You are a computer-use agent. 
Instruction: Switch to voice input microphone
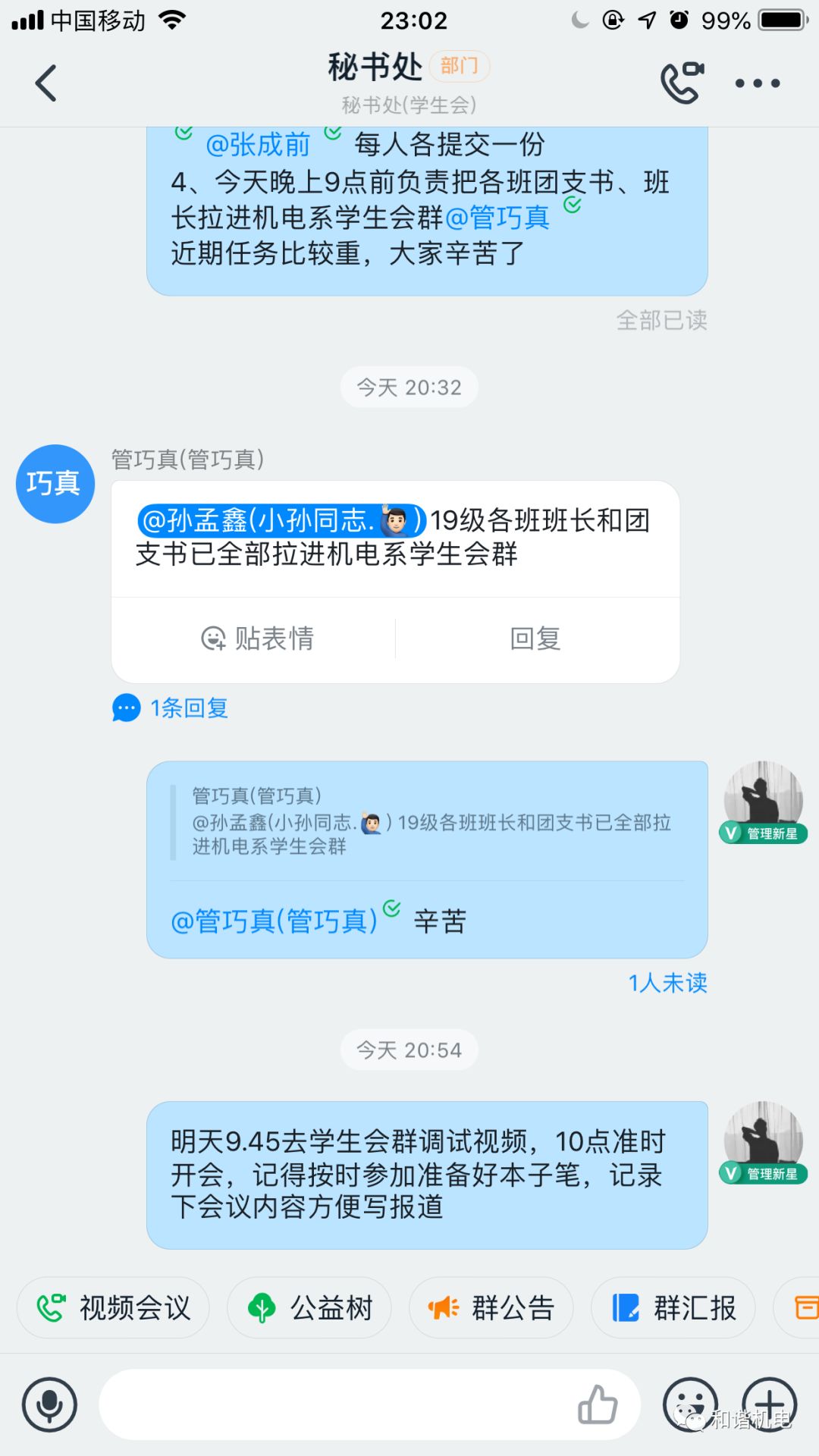click(x=50, y=1405)
